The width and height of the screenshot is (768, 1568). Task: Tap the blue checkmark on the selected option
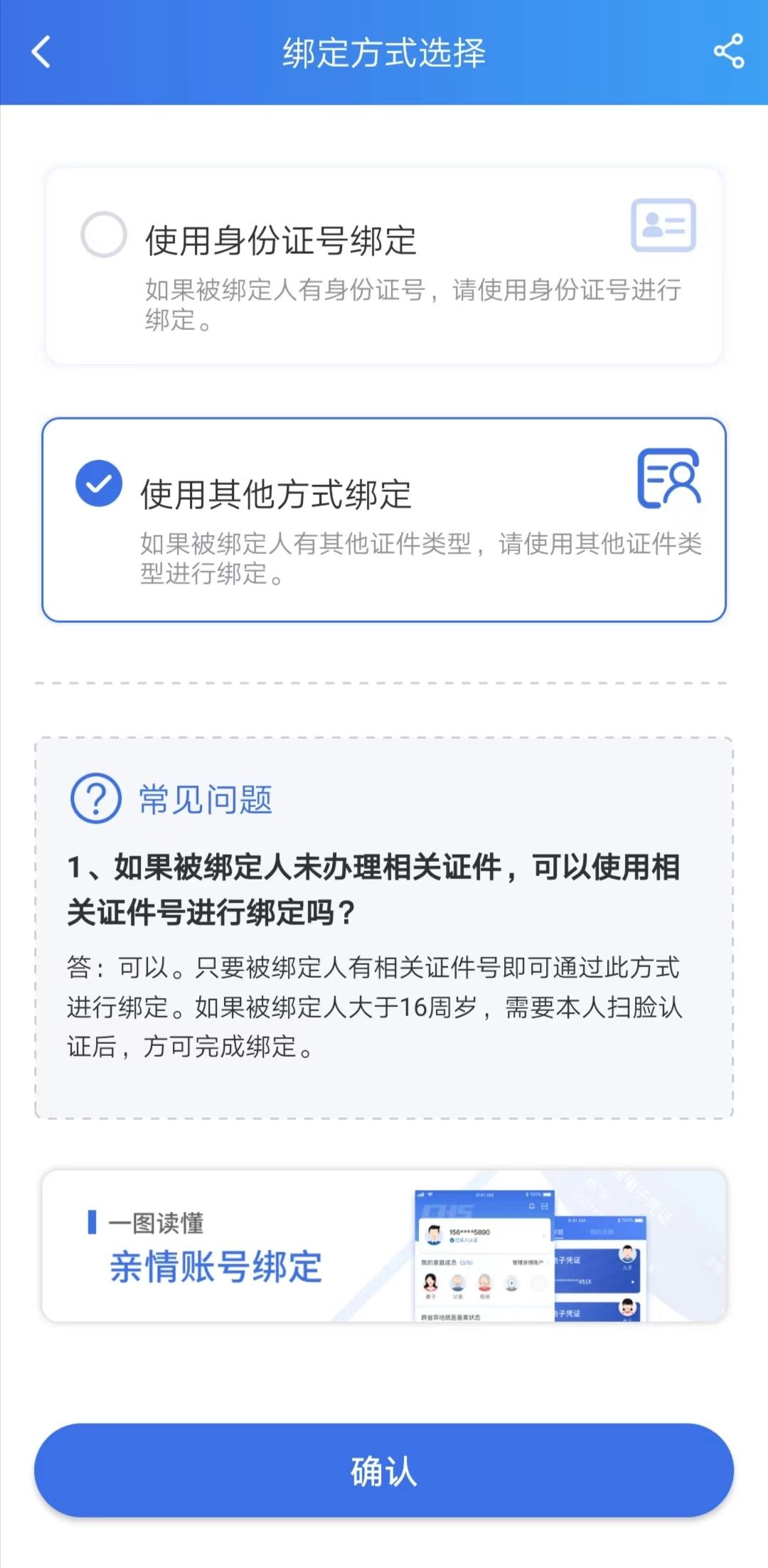[x=99, y=484]
